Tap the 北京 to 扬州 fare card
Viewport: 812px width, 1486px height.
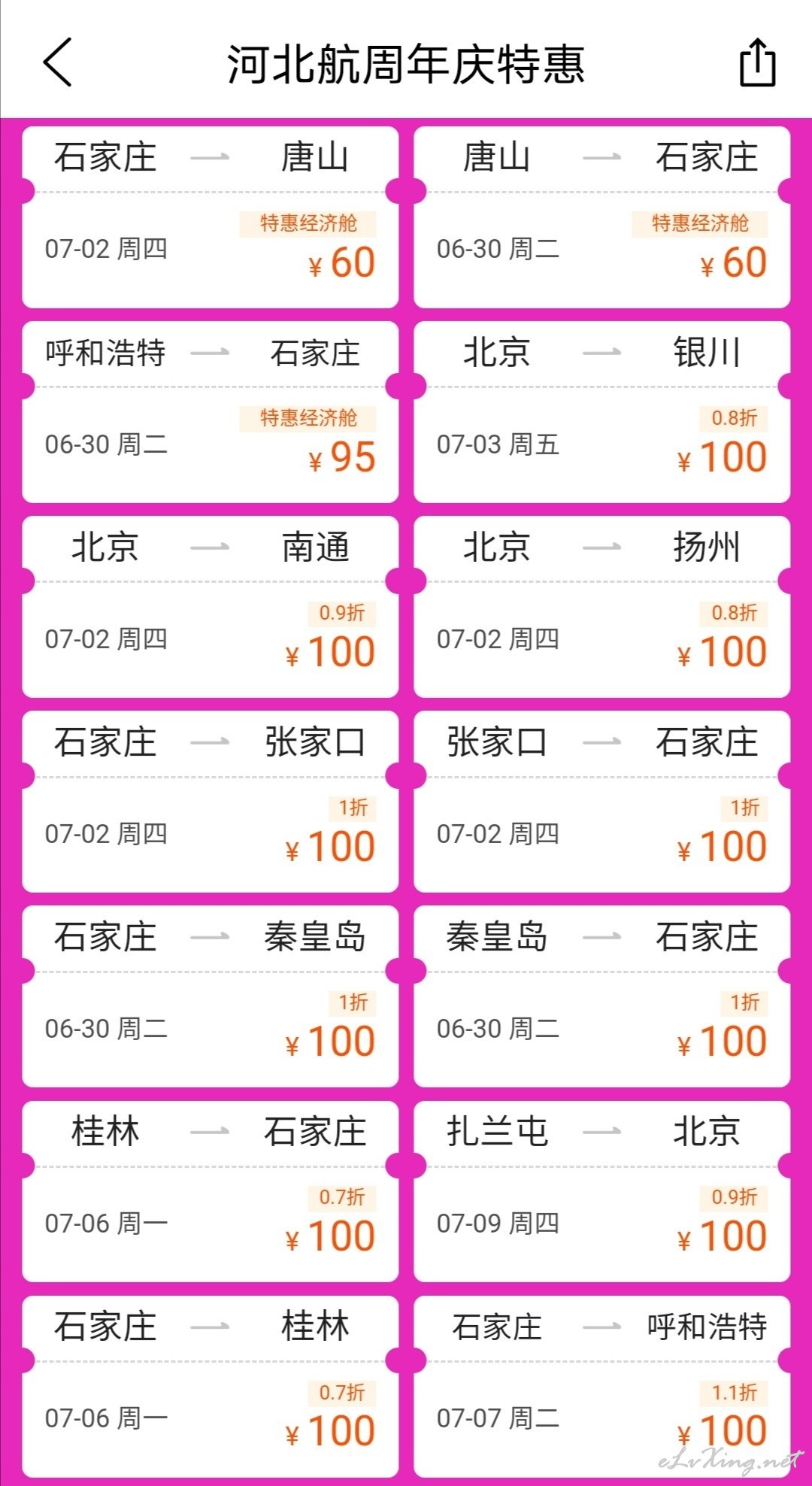click(x=602, y=607)
